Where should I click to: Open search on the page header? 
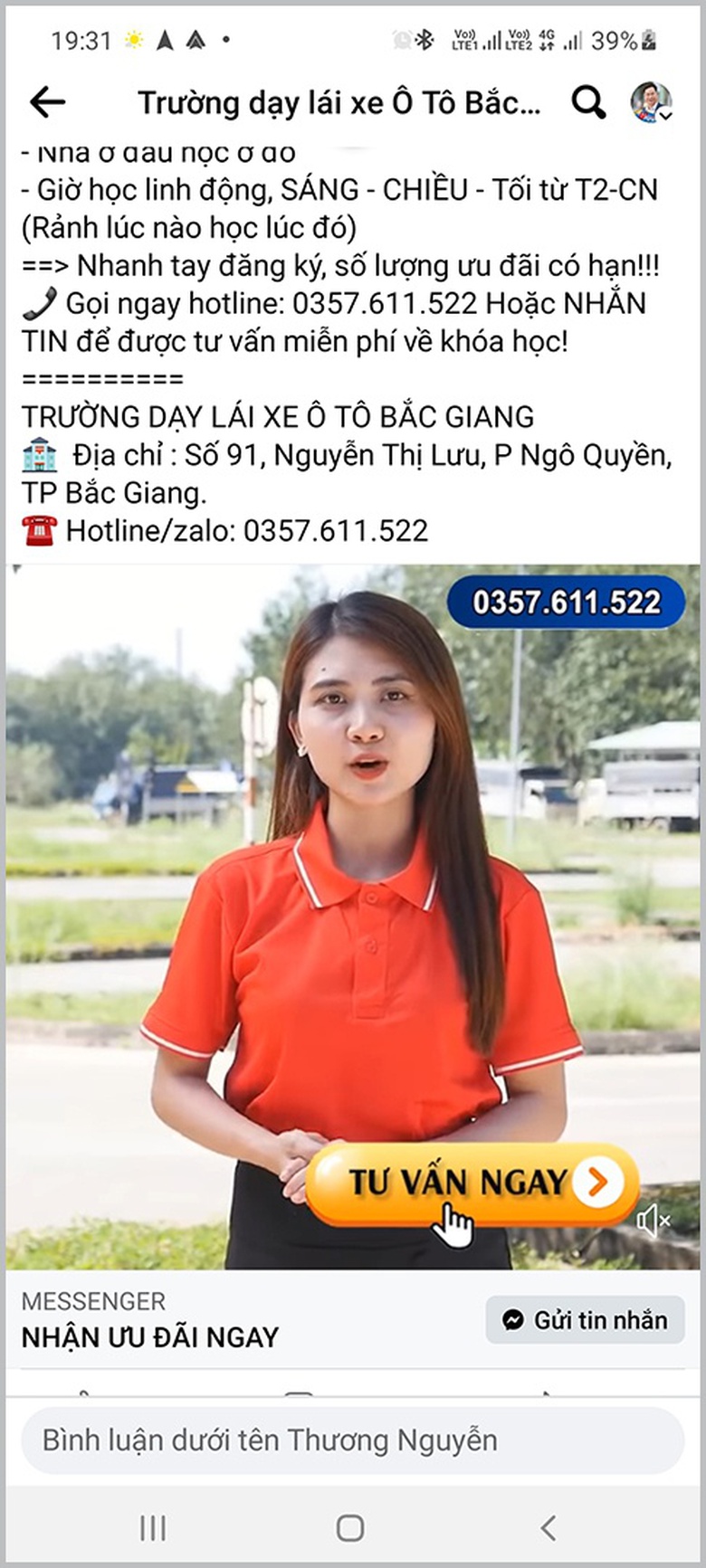tap(588, 102)
